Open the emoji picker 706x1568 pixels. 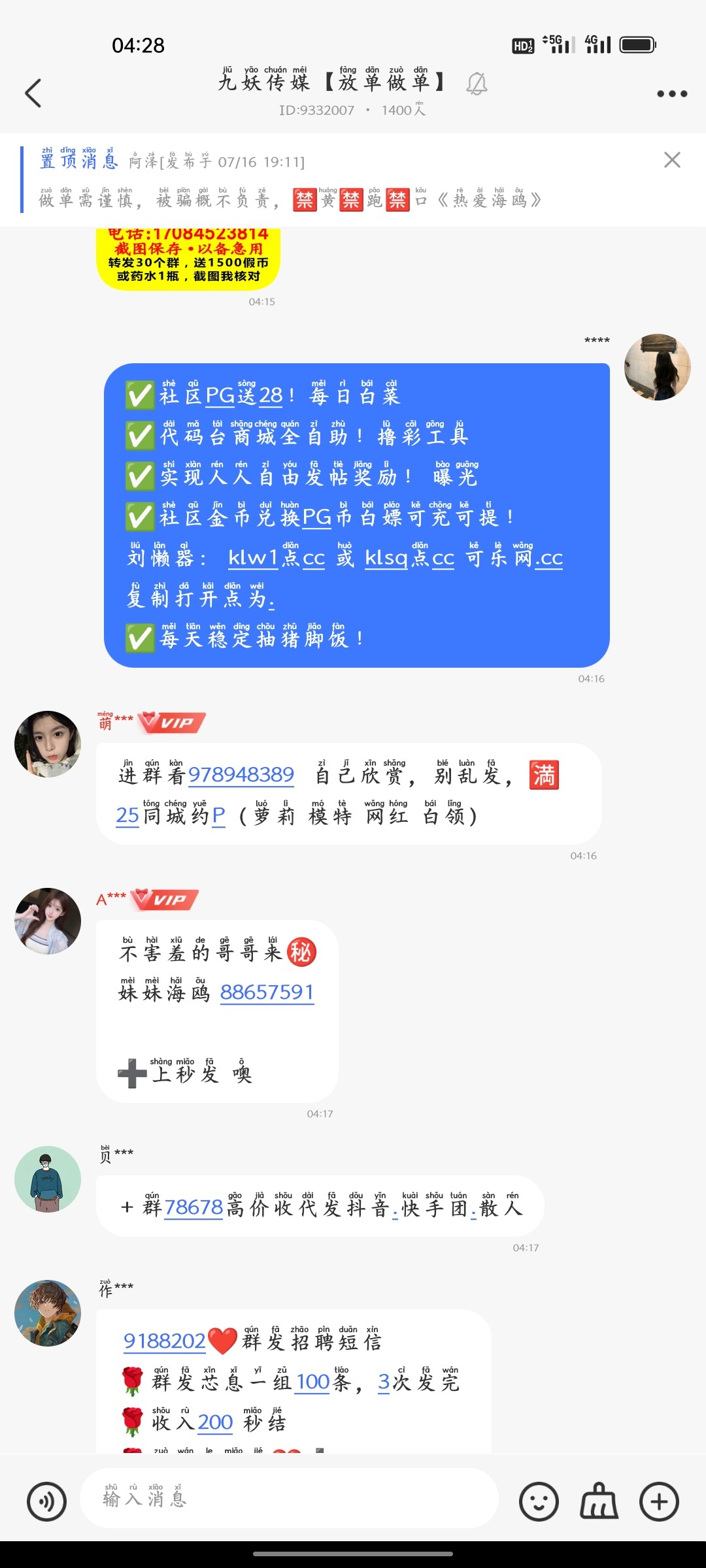(x=539, y=1501)
